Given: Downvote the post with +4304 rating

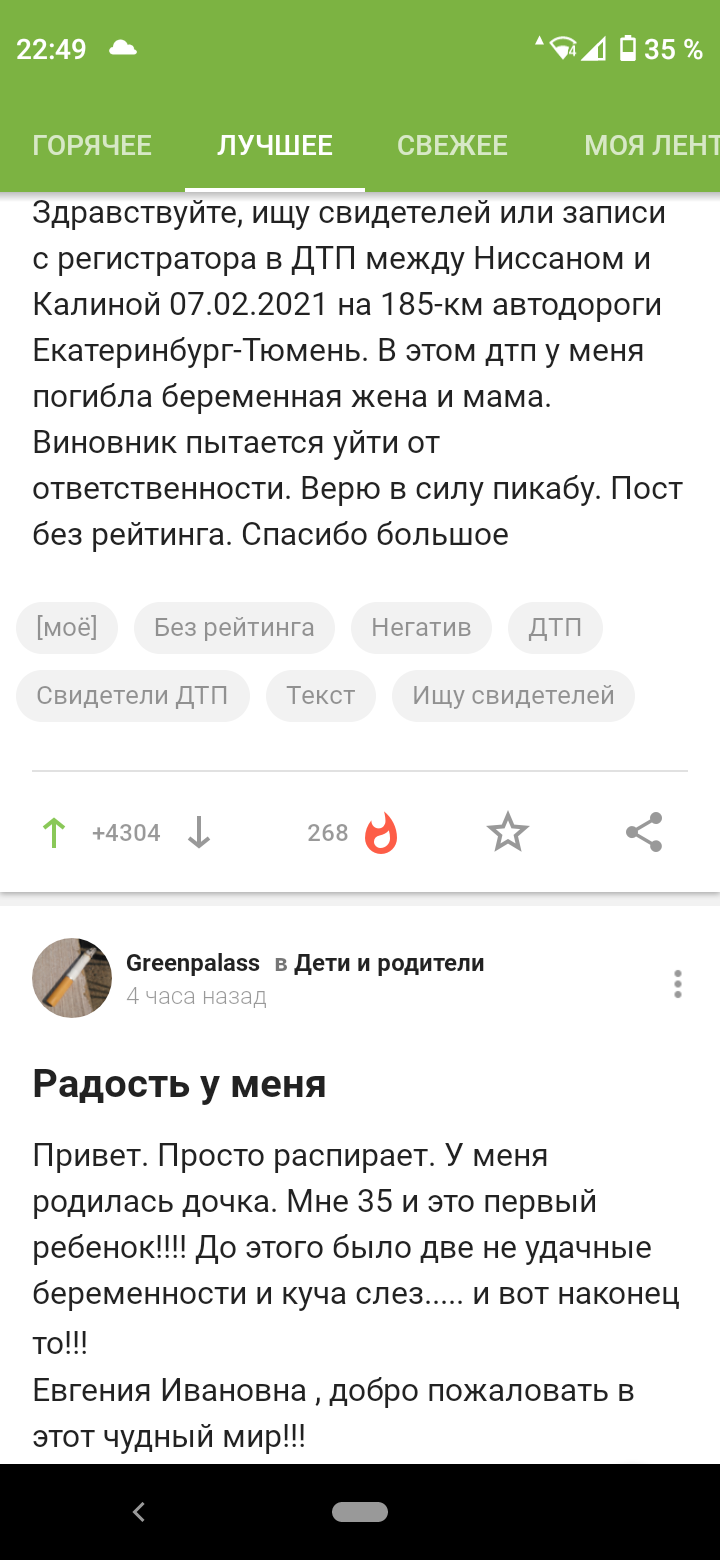Looking at the screenshot, I should [x=199, y=833].
